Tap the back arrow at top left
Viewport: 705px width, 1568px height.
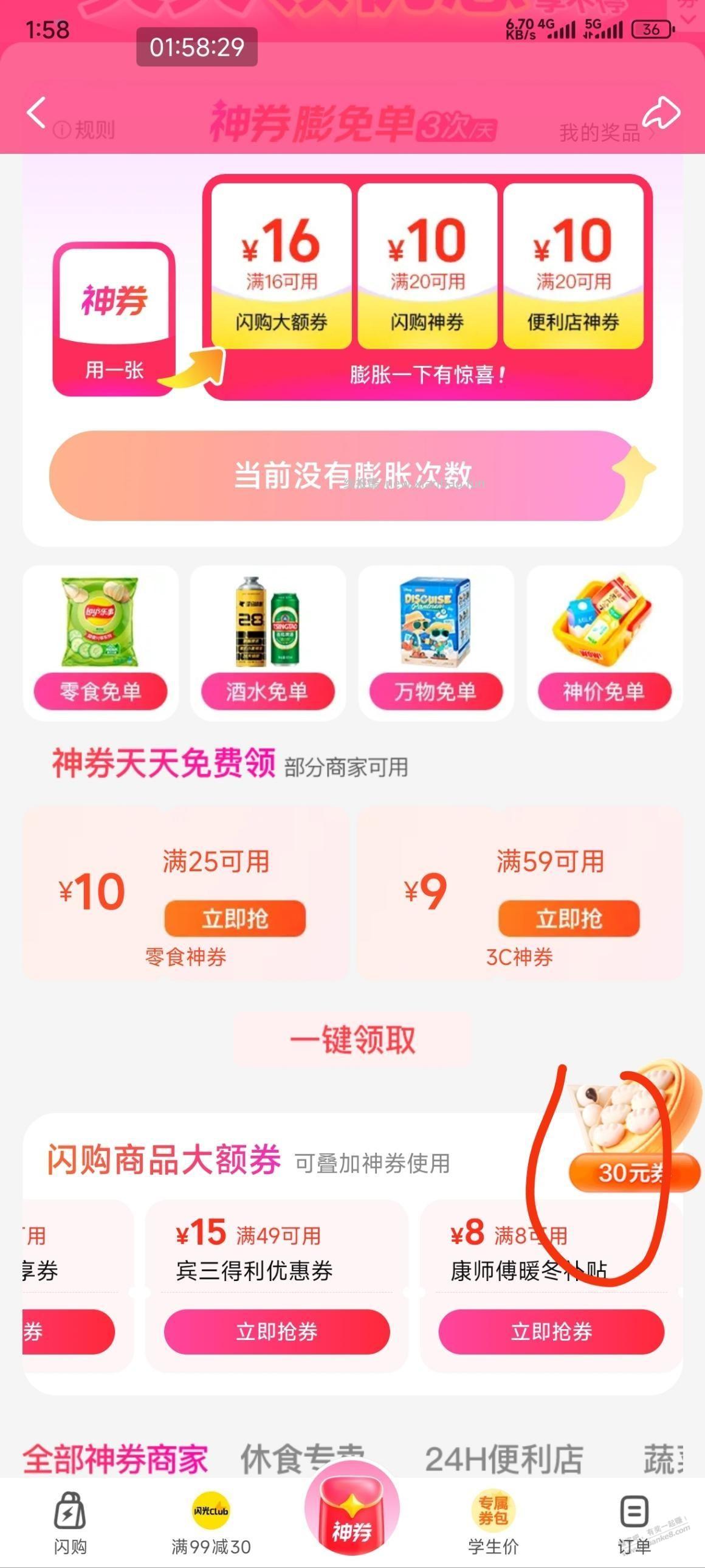tap(35, 114)
